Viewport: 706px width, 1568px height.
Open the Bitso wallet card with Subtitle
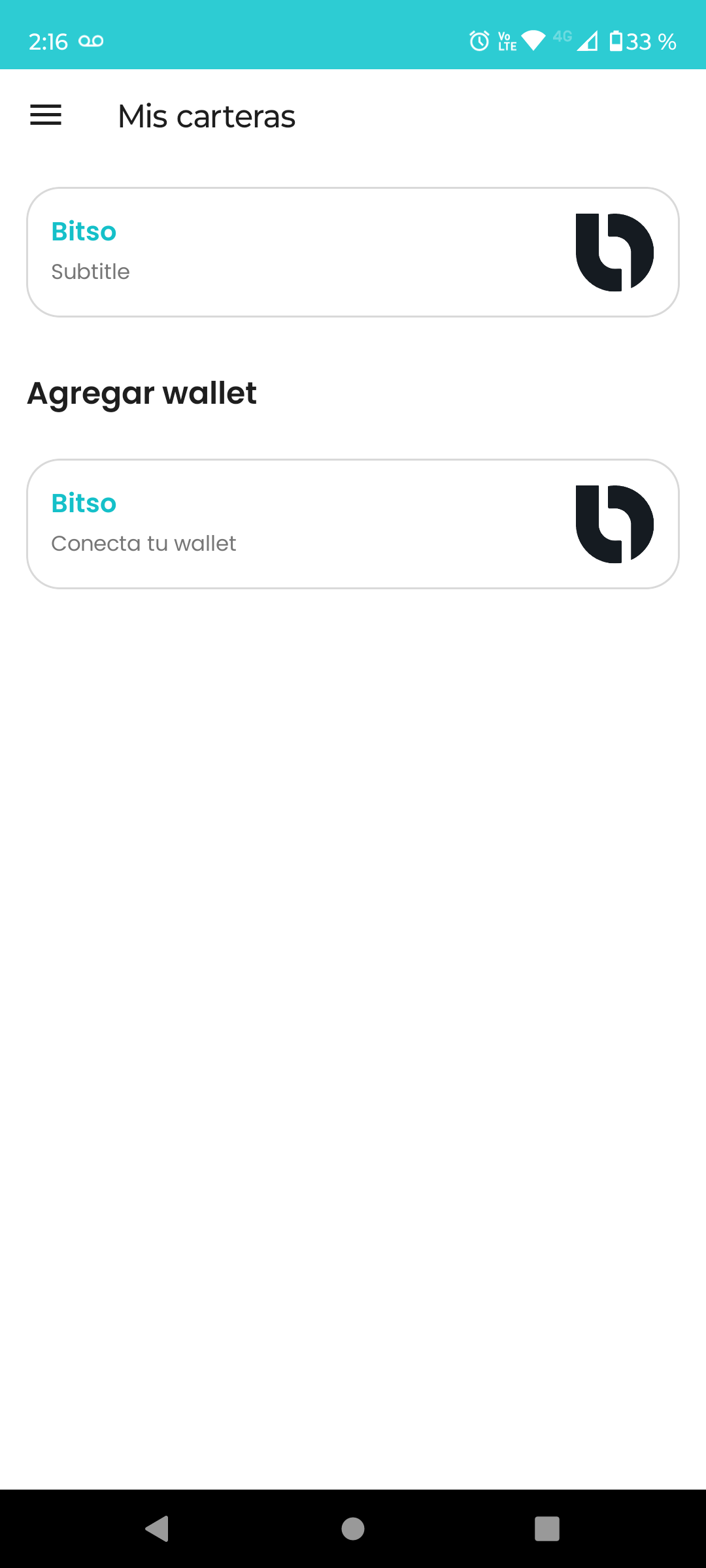point(353,252)
